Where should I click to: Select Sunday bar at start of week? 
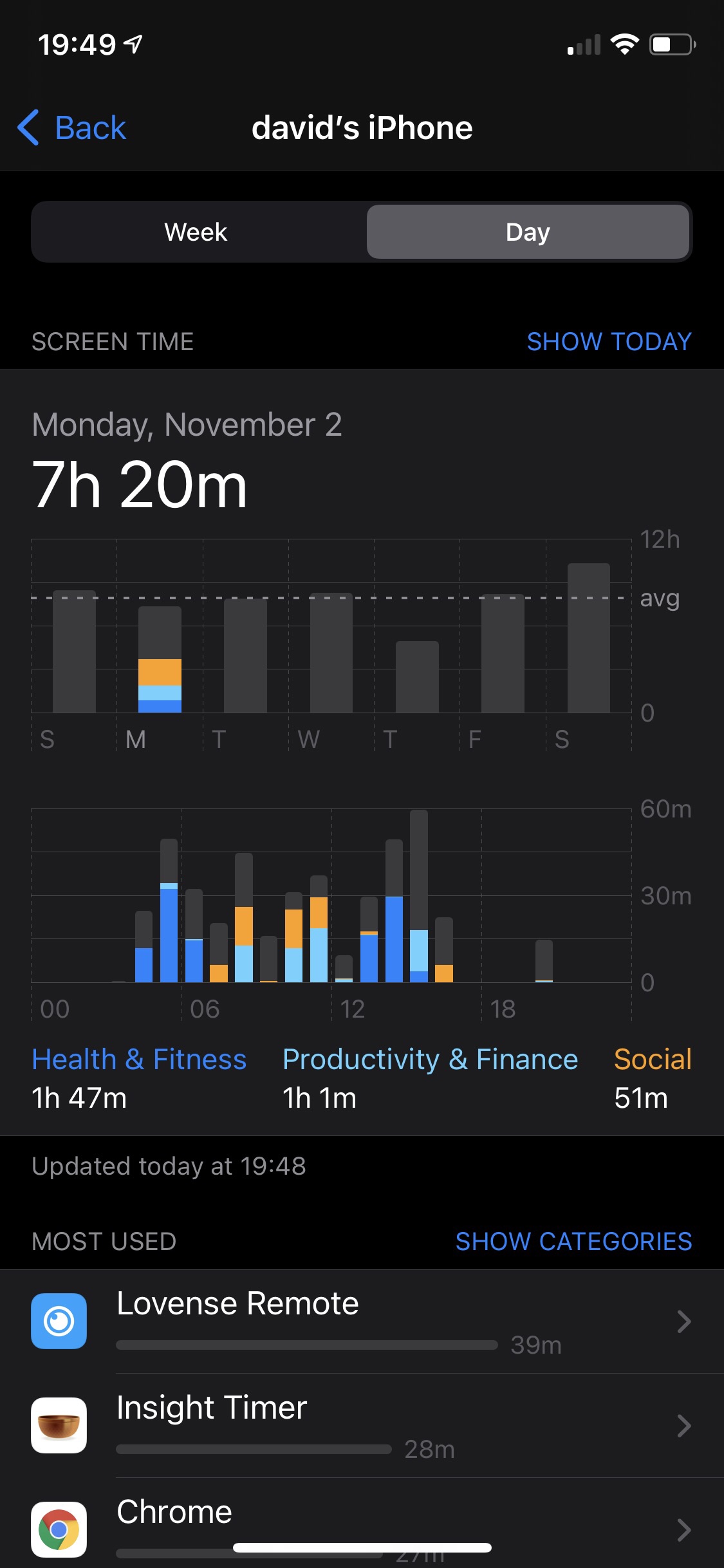click(x=74, y=651)
